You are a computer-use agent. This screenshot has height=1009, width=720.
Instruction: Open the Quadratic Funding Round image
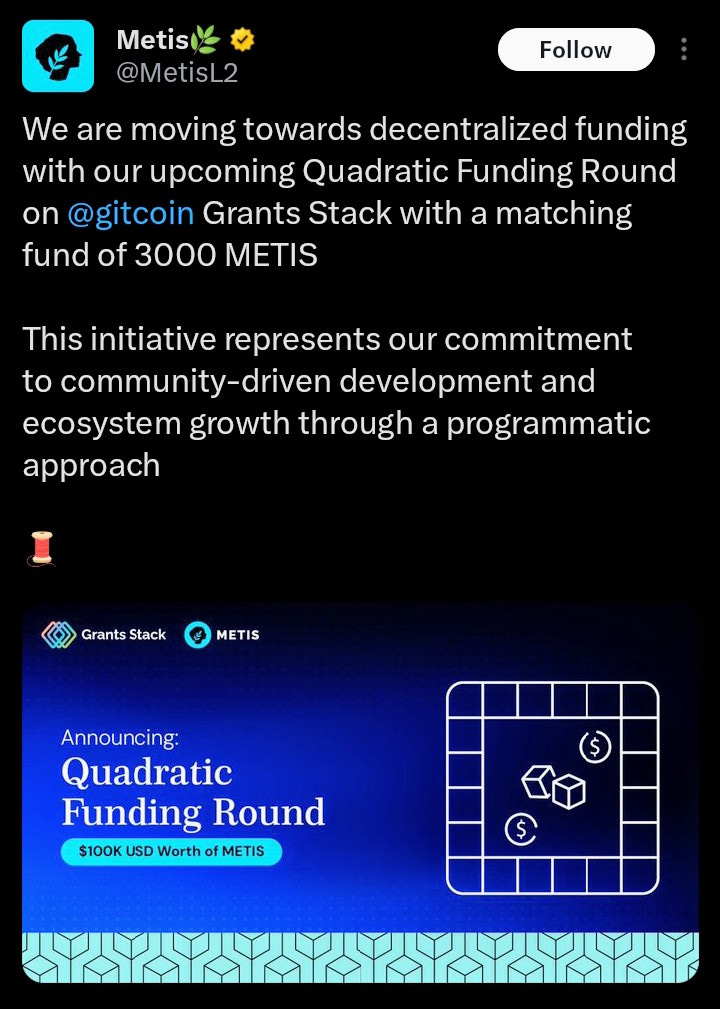coord(360,792)
